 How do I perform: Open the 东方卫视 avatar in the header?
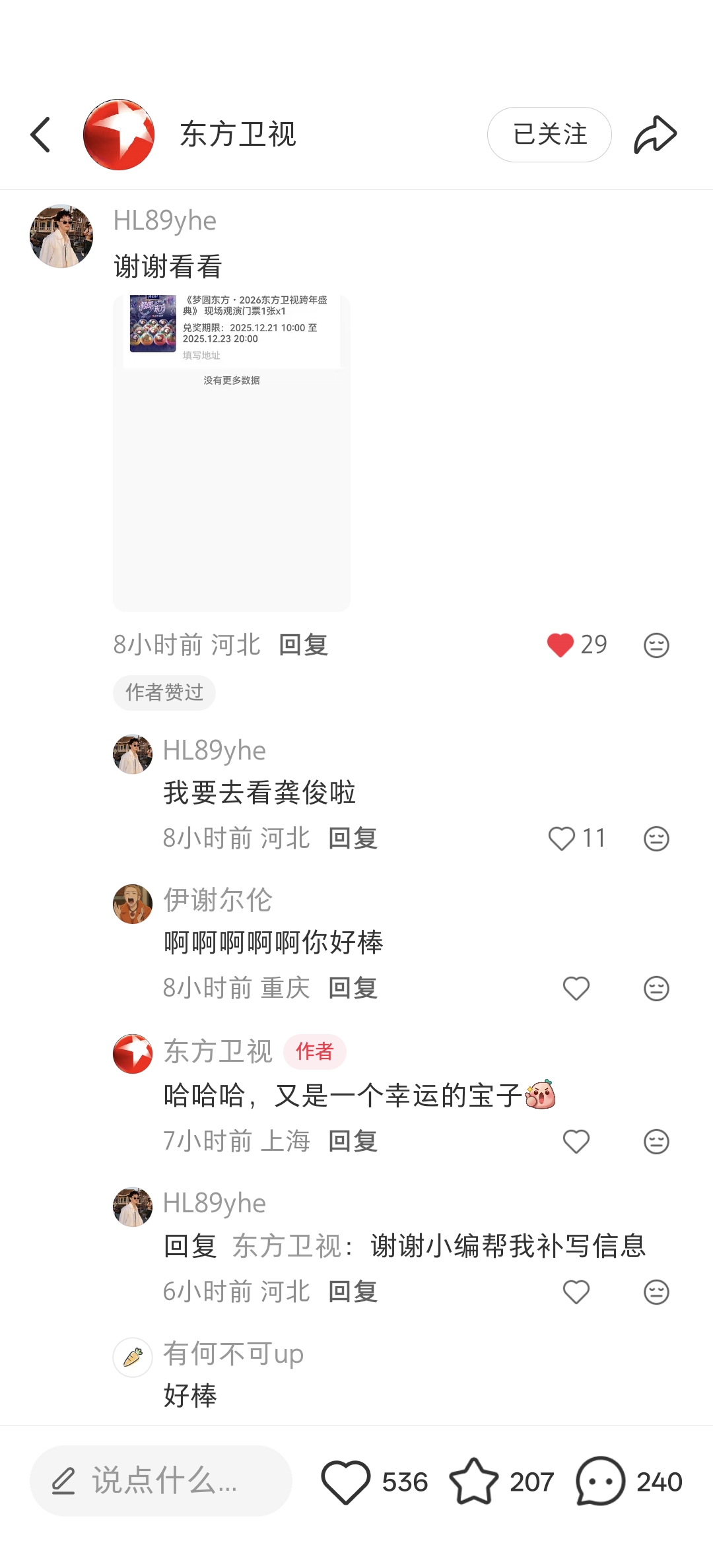pyautogui.click(x=119, y=135)
